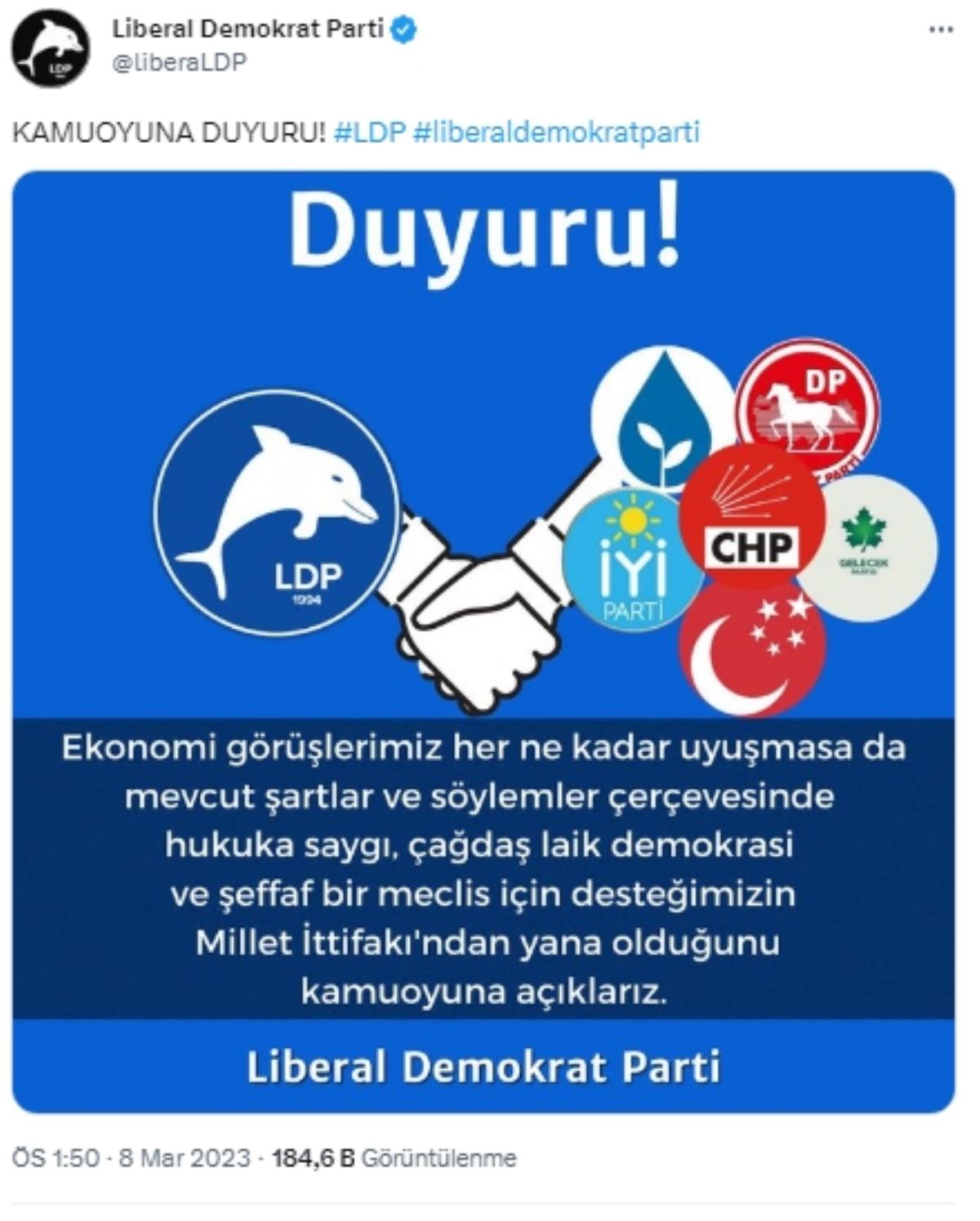This screenshot has width=980, height=1221.
Task: View the tweet's 184,6 B Görüntülenme stats
Action: point(394,1158)
